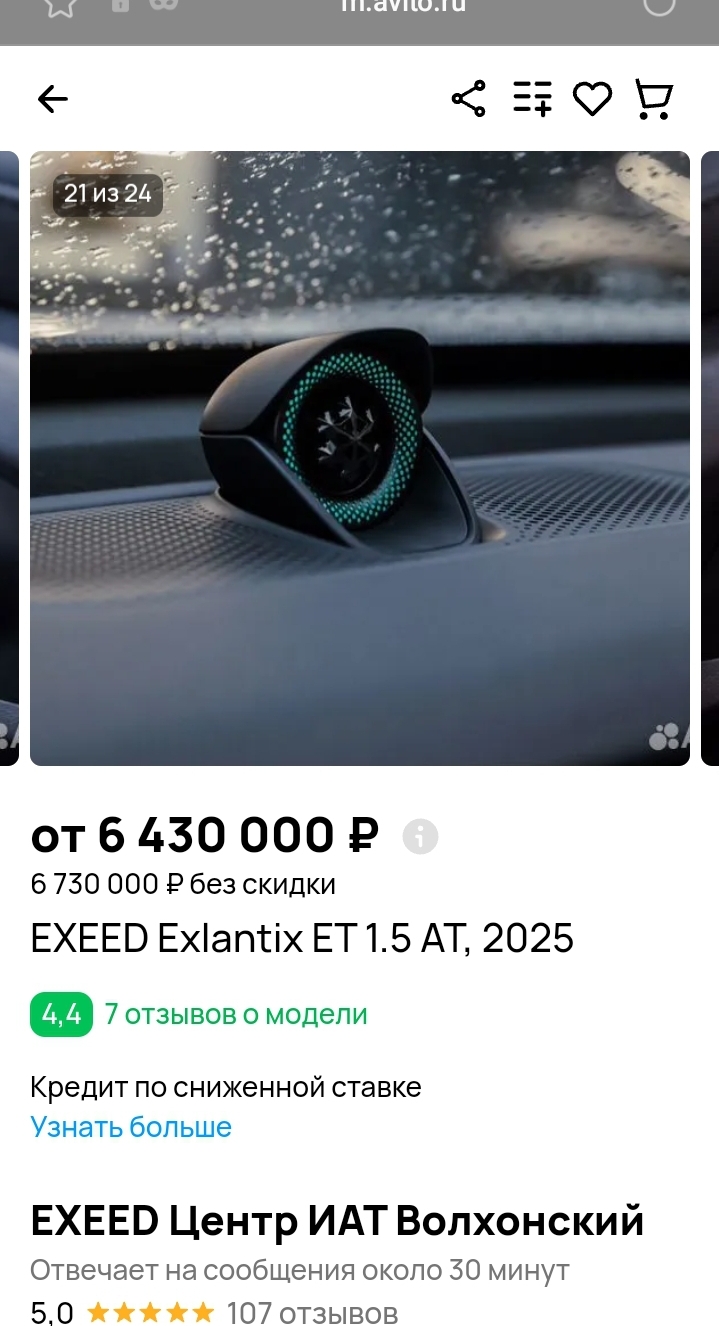Tap Узнать больше about credit
719x1326 pixels.
(131, 1127)
